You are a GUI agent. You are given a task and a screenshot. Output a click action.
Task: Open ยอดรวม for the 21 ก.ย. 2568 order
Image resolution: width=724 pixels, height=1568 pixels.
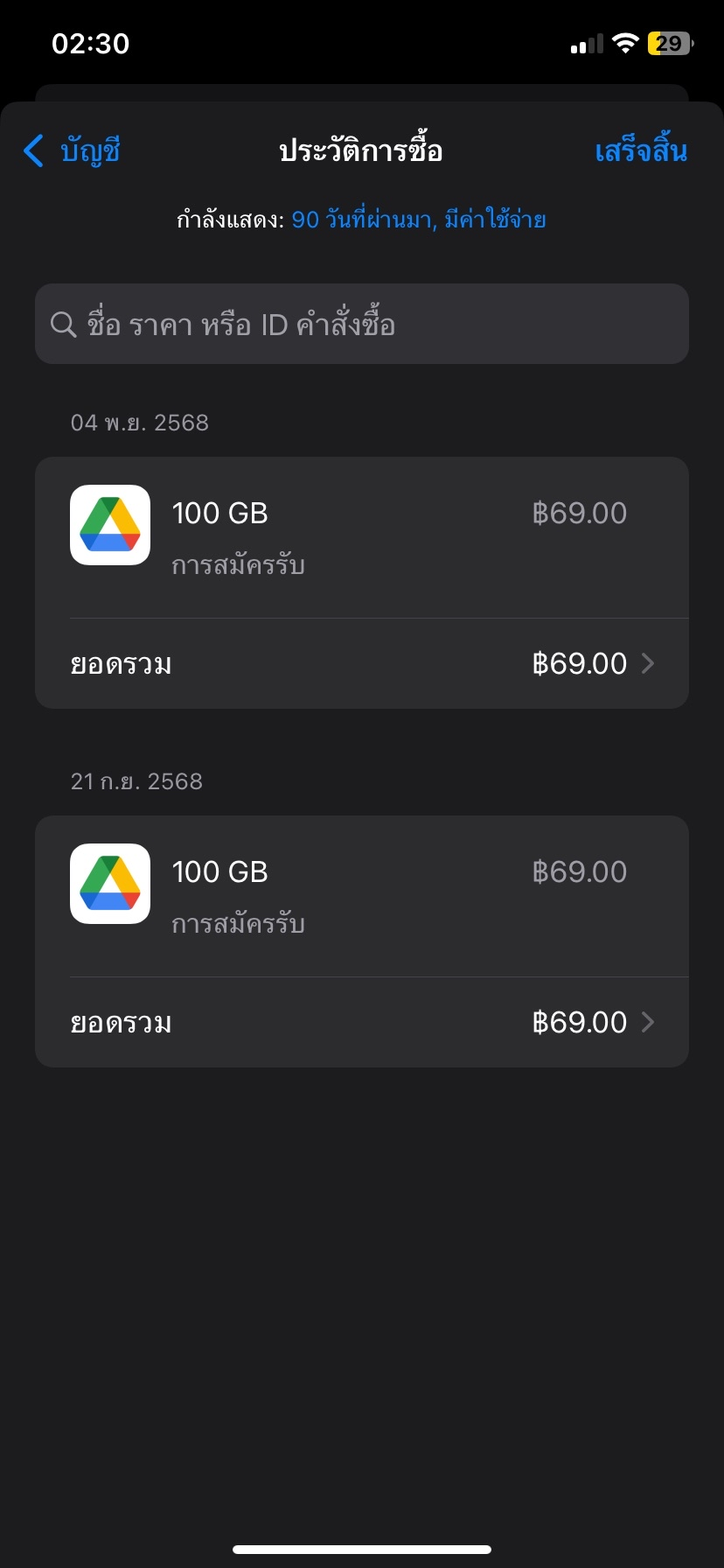(362, 1022)
